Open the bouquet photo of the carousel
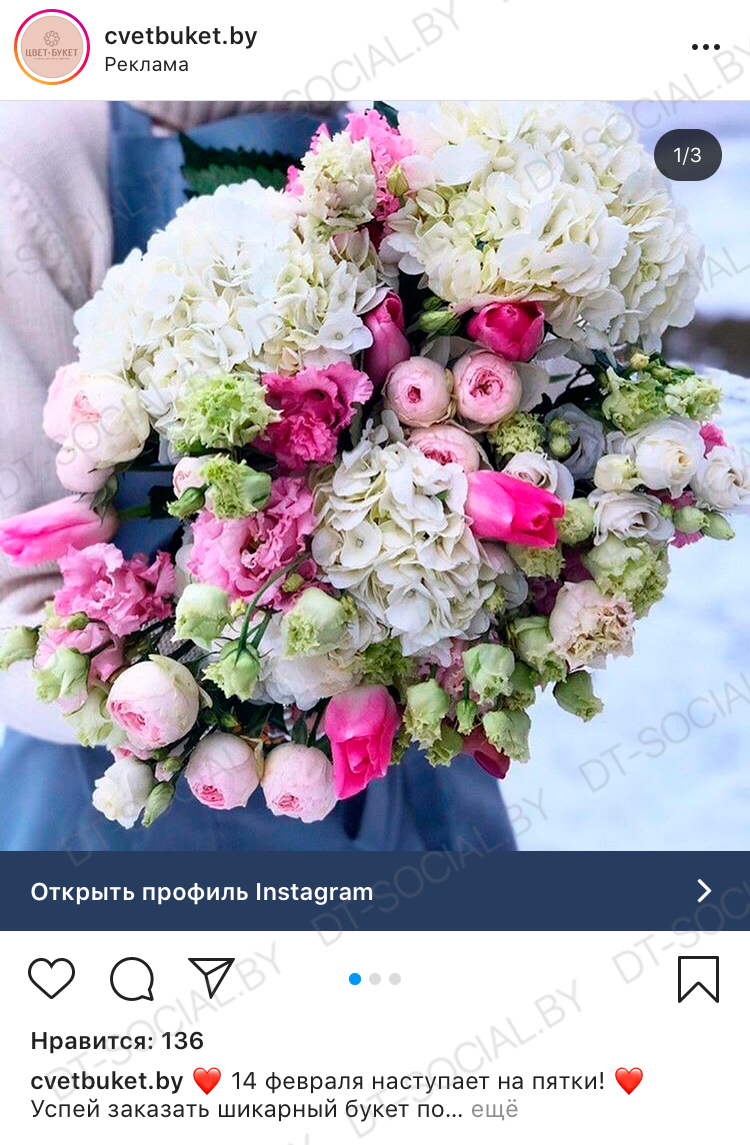Viewport: 750px width, 1145px height. tap(374, 475)
